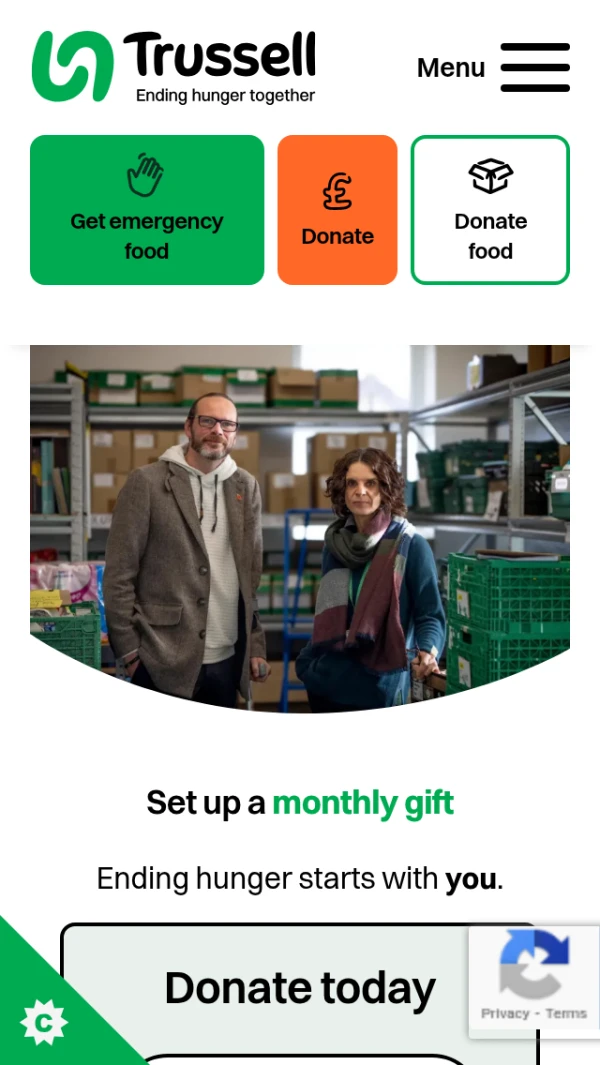
Task: Open the reCAPTCHA Terms link
Action: pyautogui.click(x=566, y=1013)
